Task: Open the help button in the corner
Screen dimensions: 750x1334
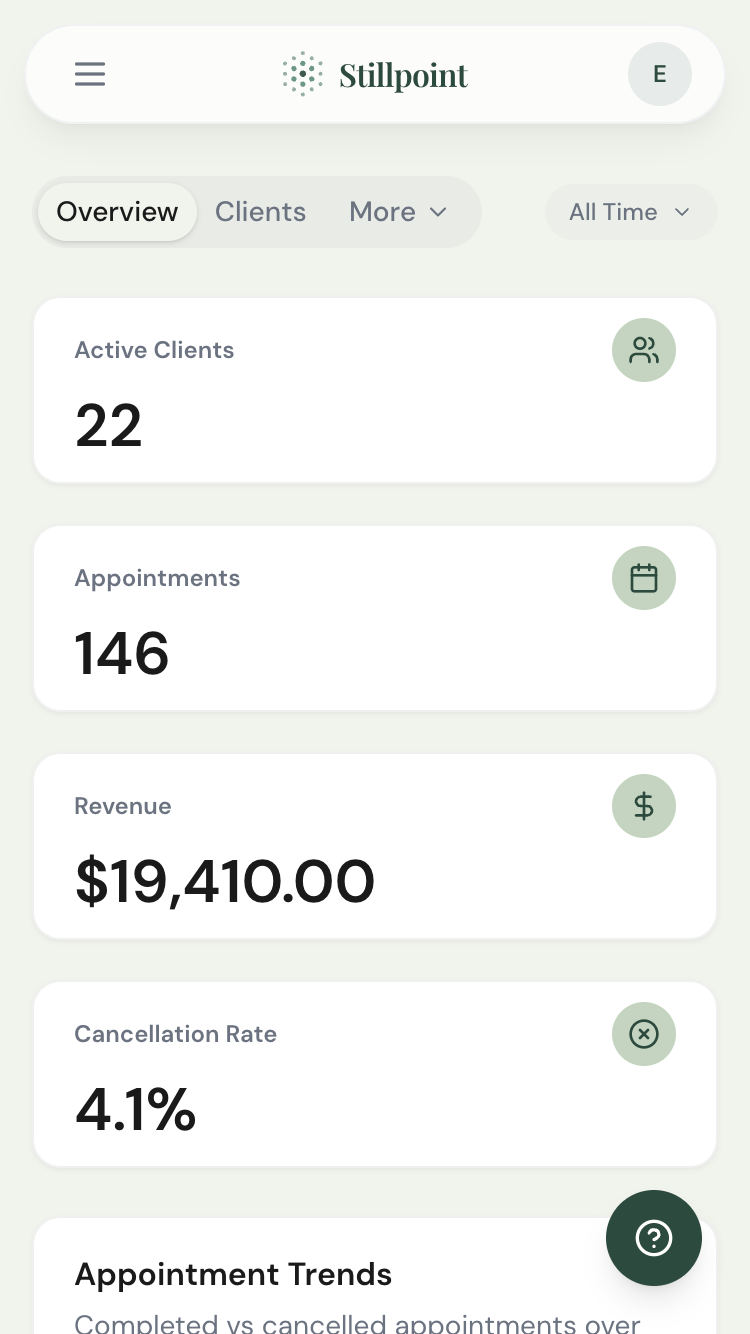Action: pos(654,1238)
